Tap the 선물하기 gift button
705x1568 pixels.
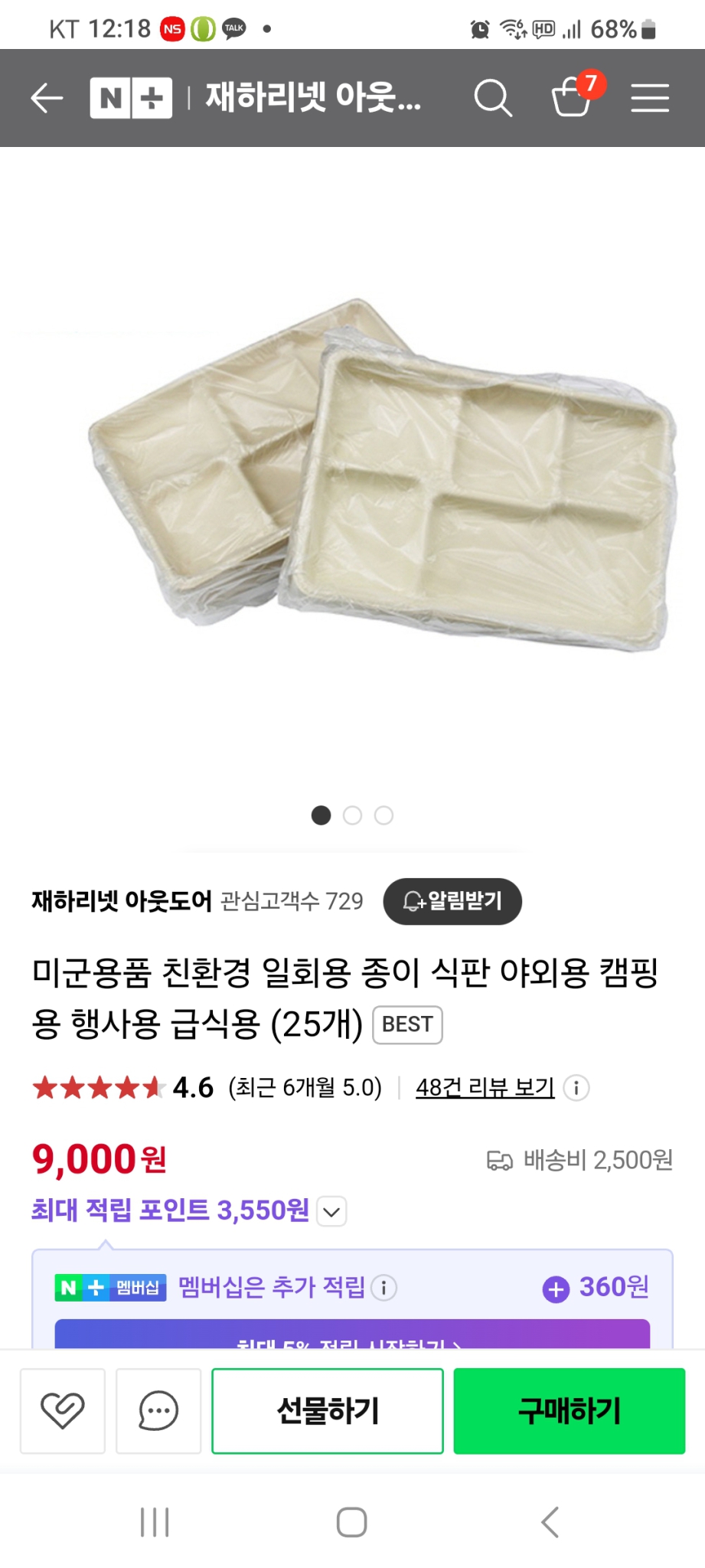pos(327,1410)
